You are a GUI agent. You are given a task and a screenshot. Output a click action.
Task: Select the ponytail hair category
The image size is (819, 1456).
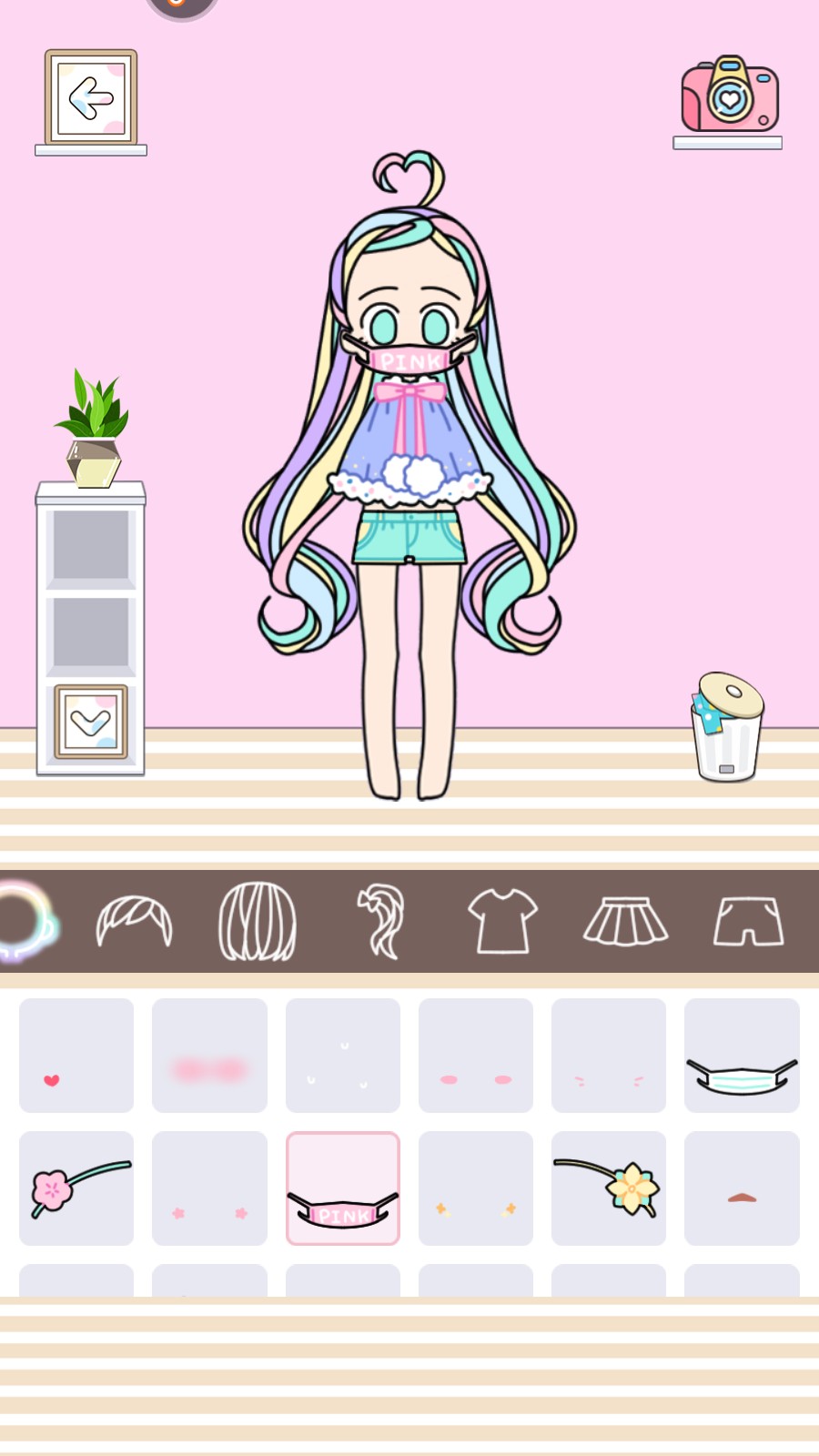tap(382, 921)
